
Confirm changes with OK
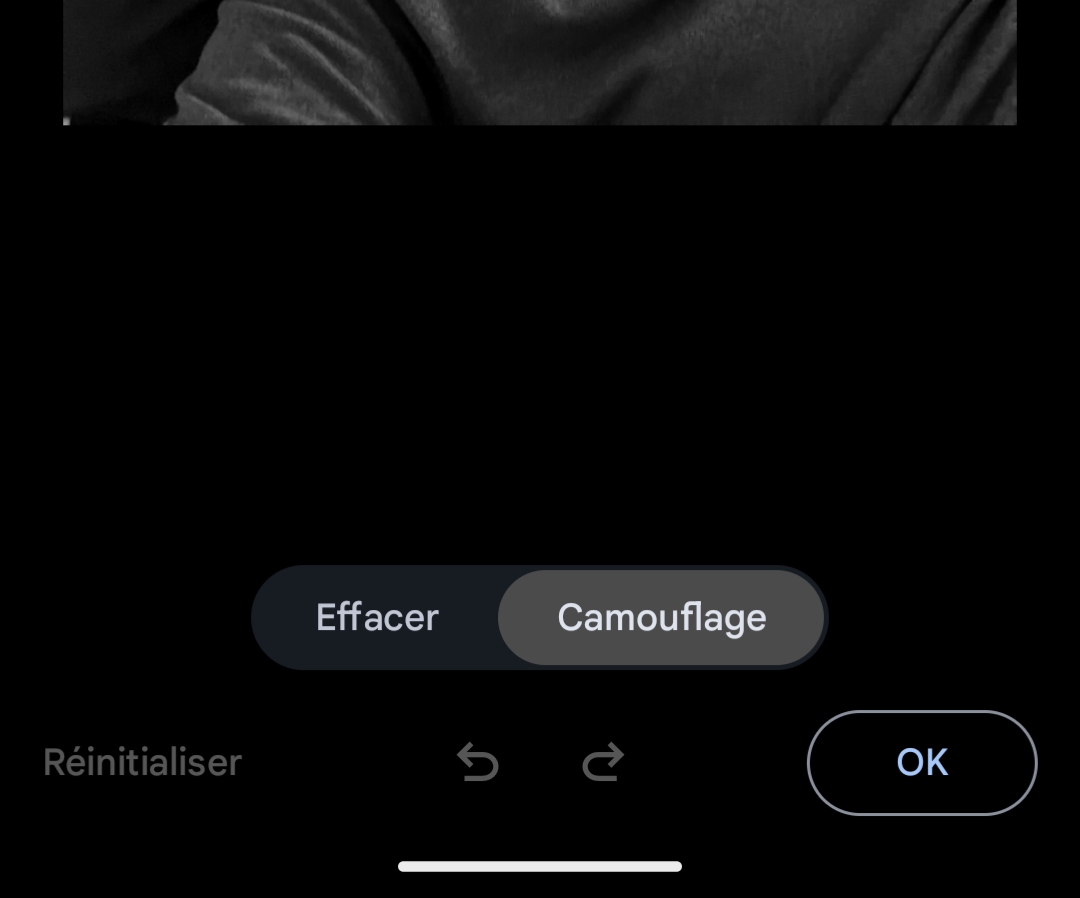tap(921, 763)
